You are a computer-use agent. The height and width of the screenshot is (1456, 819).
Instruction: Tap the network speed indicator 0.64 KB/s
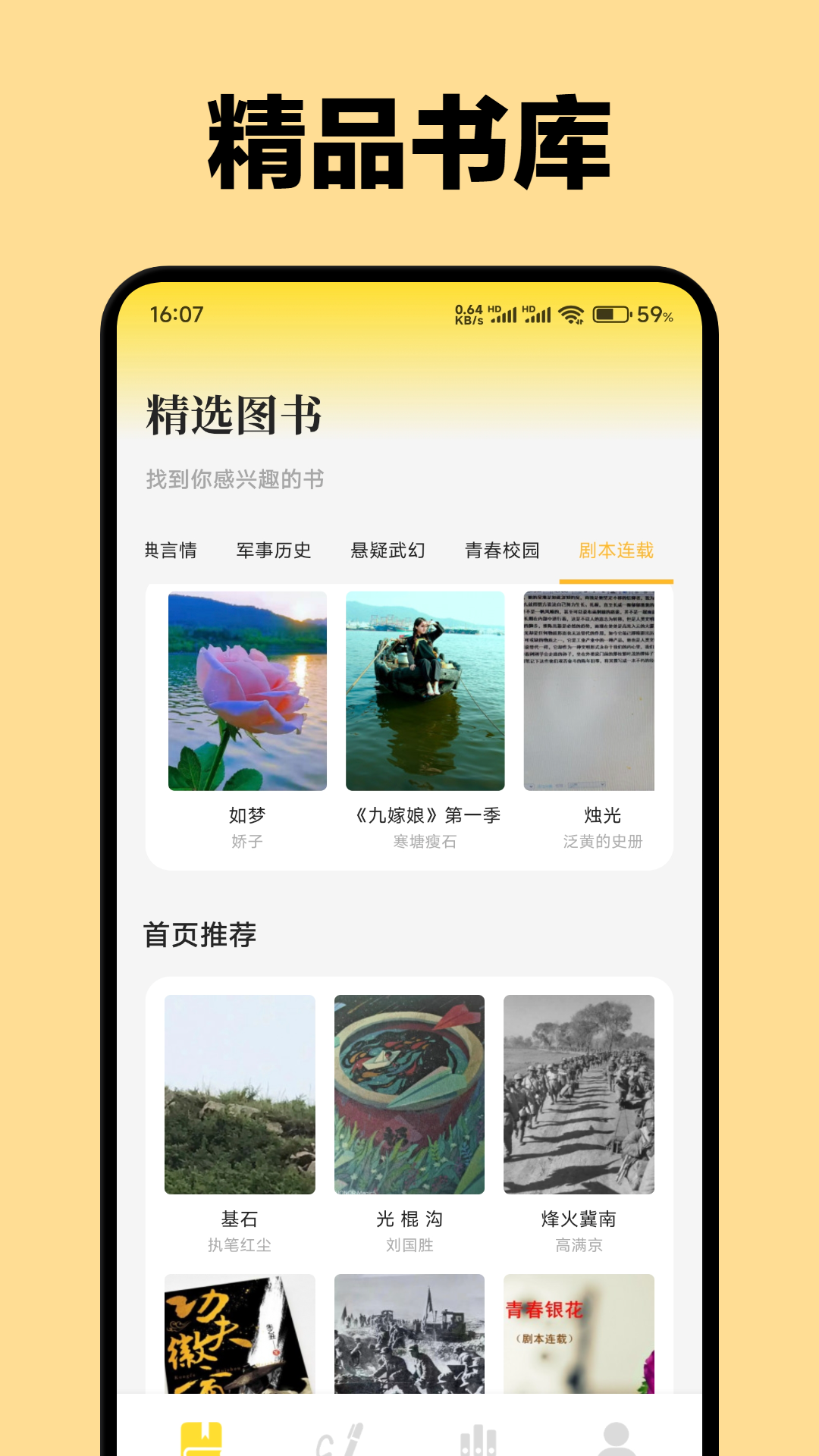(468, 315)
